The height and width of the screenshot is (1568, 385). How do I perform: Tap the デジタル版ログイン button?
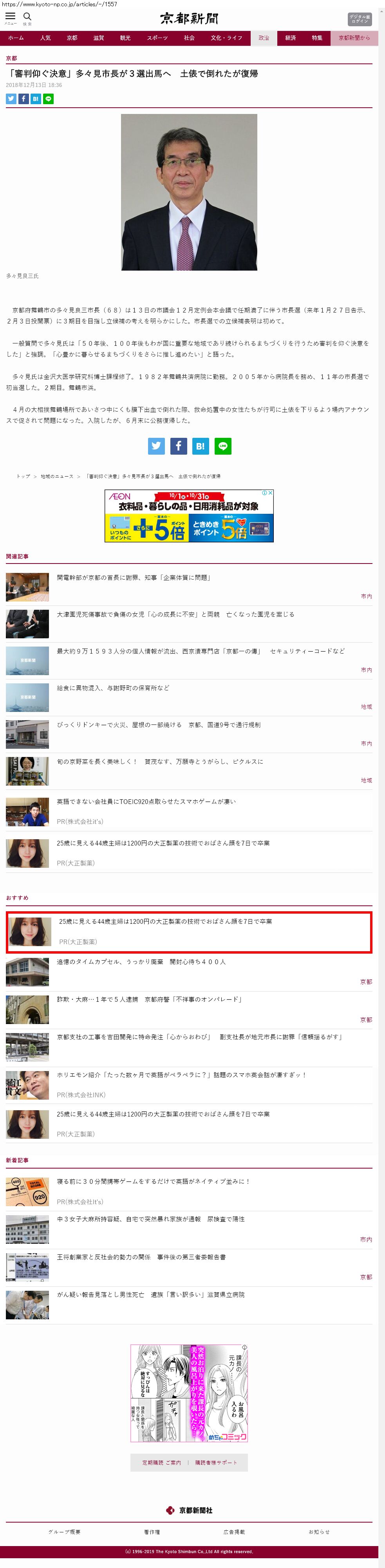360,19
